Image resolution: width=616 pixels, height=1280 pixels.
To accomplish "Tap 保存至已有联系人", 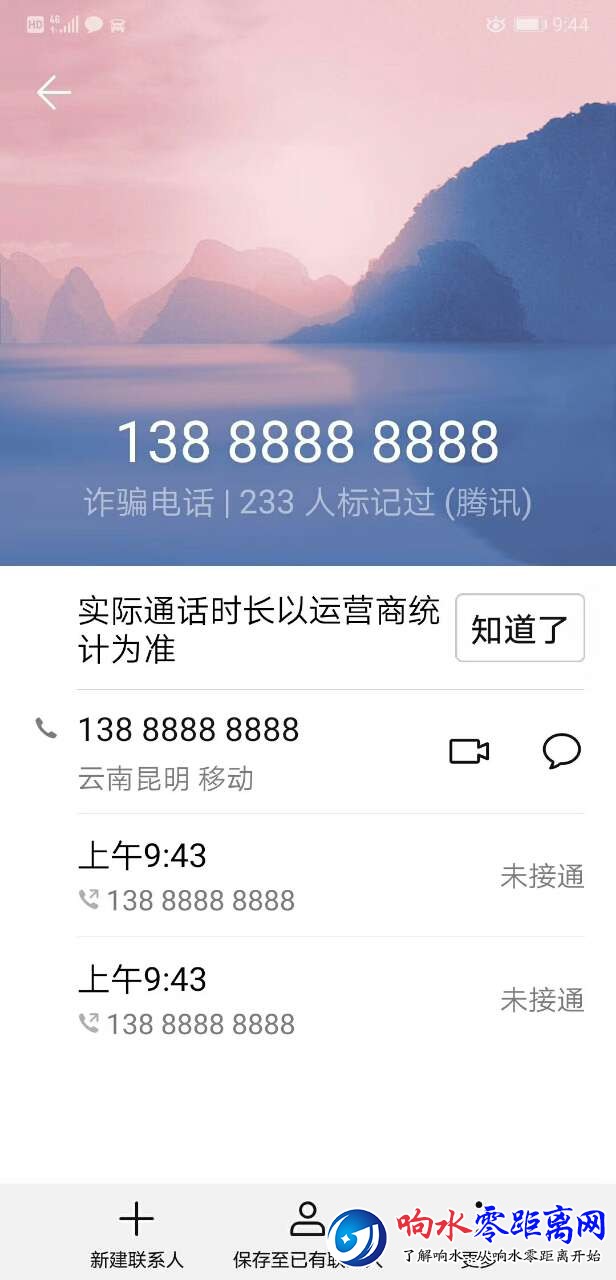I will coord(306,1235).
